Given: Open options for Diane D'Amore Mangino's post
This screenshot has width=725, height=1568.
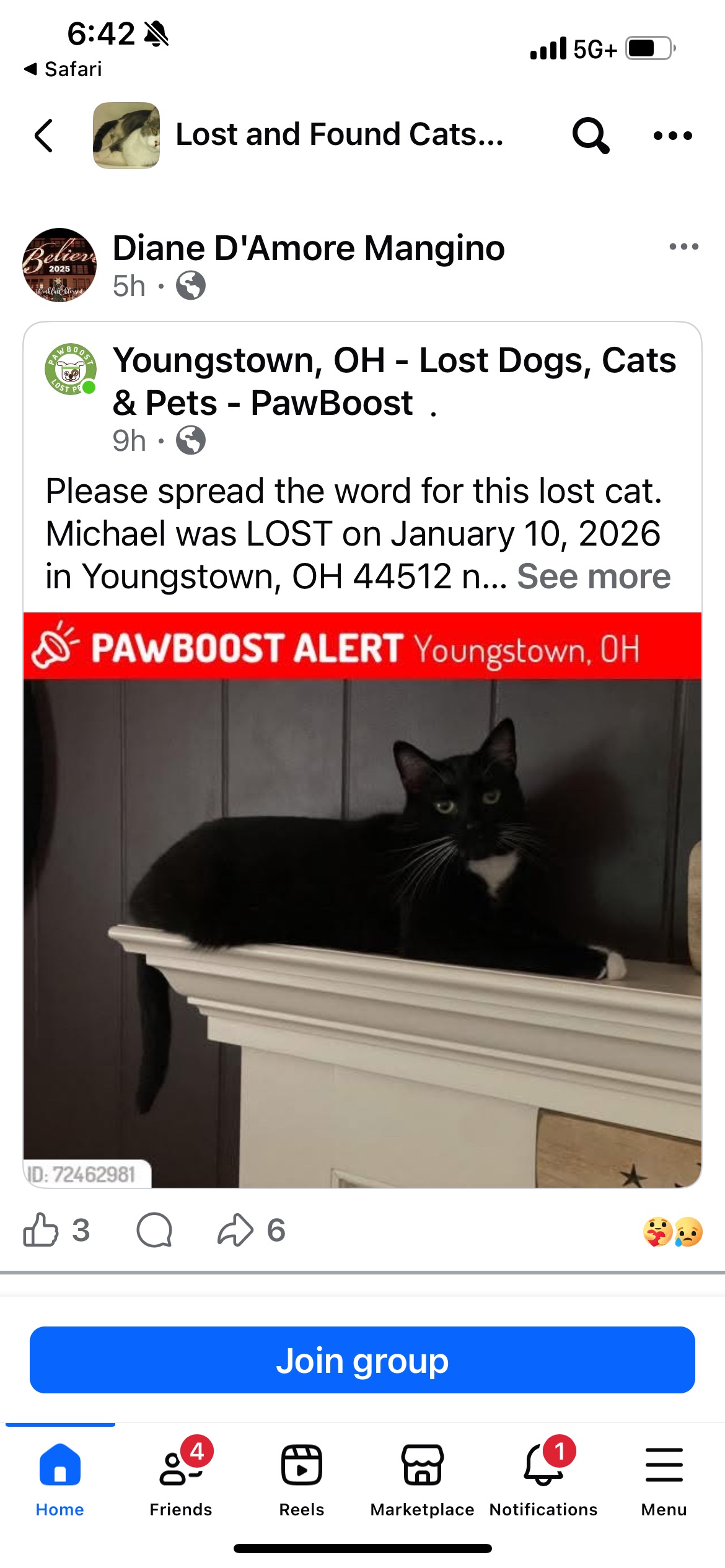Looking at the screenshot, I should [x=683, y=247].
